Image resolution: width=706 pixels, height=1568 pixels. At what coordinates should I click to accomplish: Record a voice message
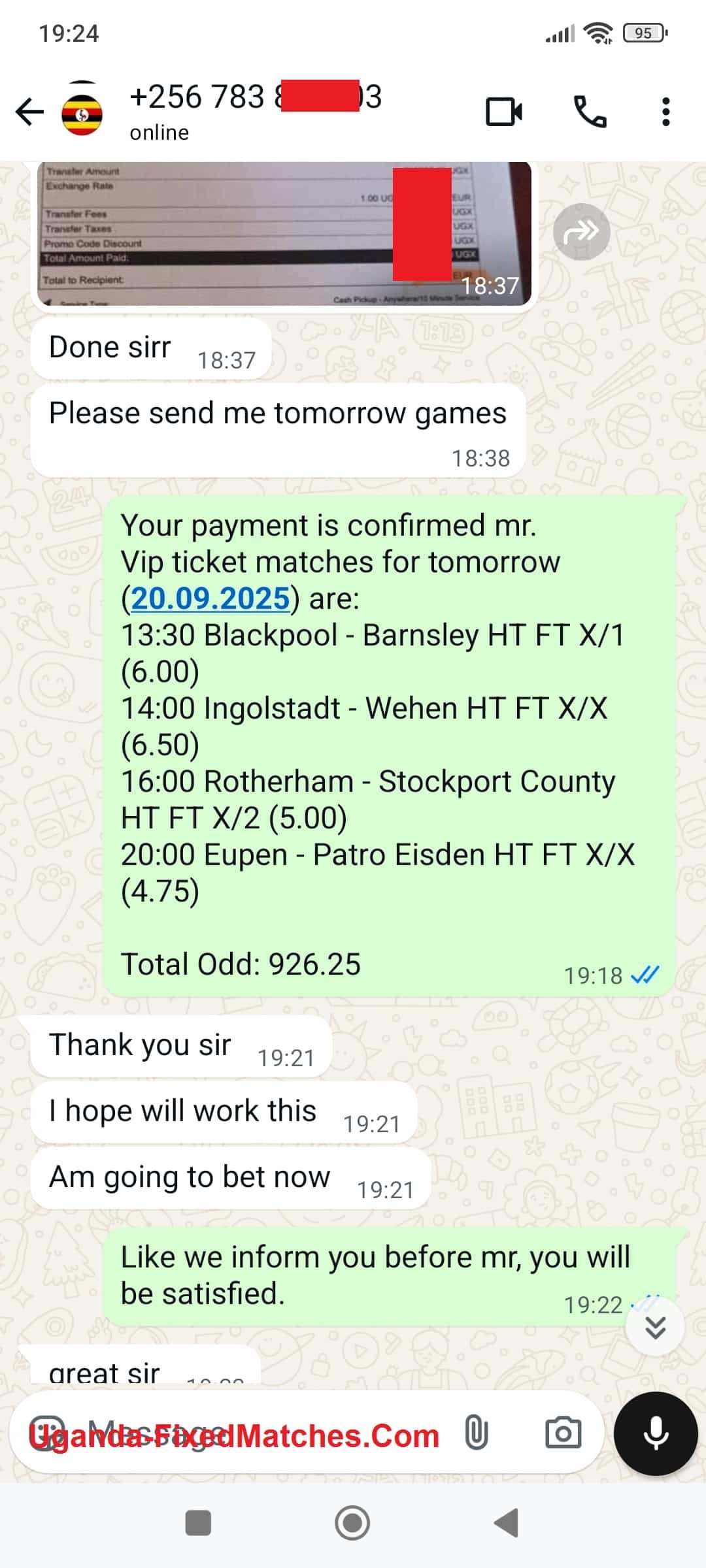coord(655,1433)
